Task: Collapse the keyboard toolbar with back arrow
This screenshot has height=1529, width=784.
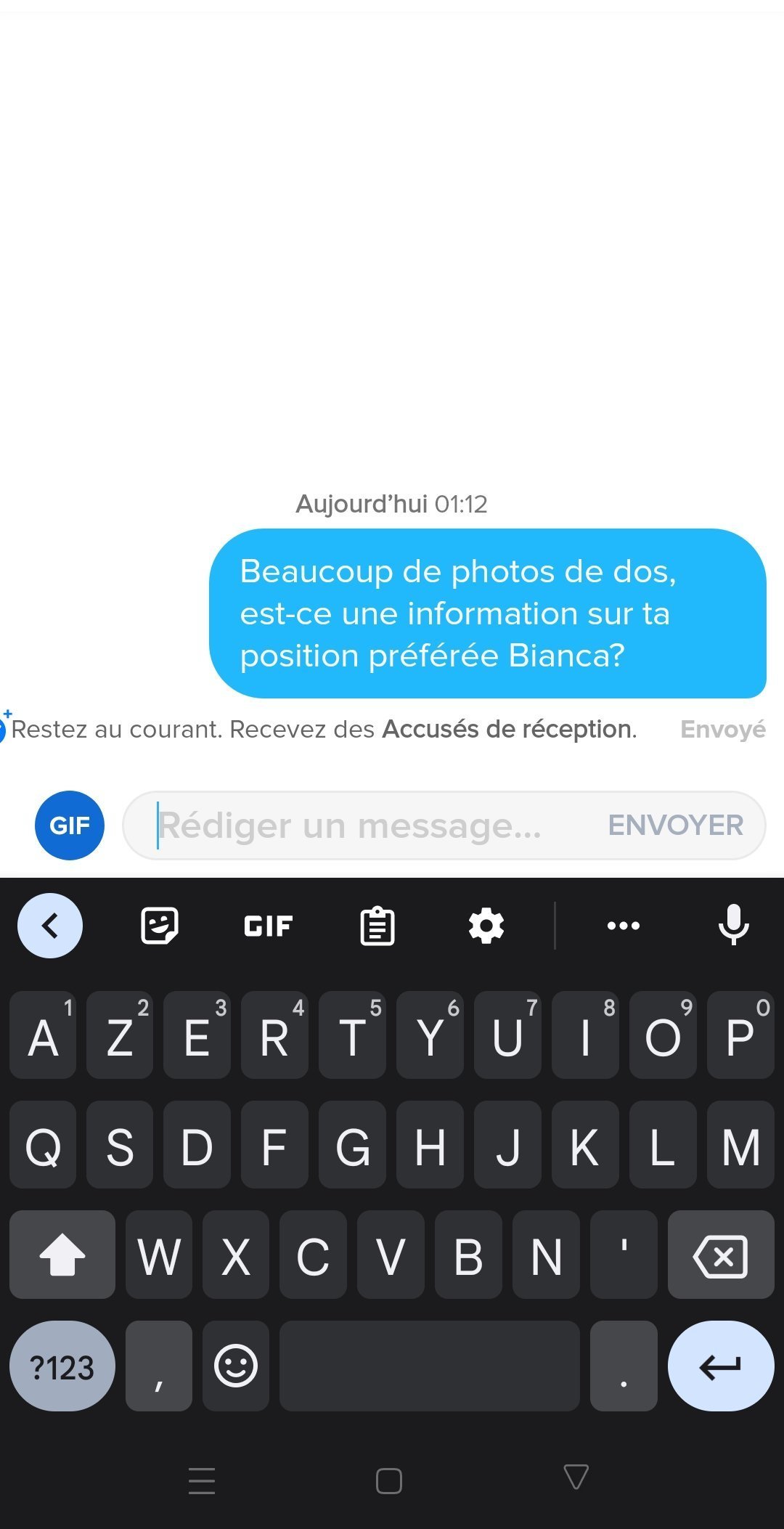Action: coord(50,926)
